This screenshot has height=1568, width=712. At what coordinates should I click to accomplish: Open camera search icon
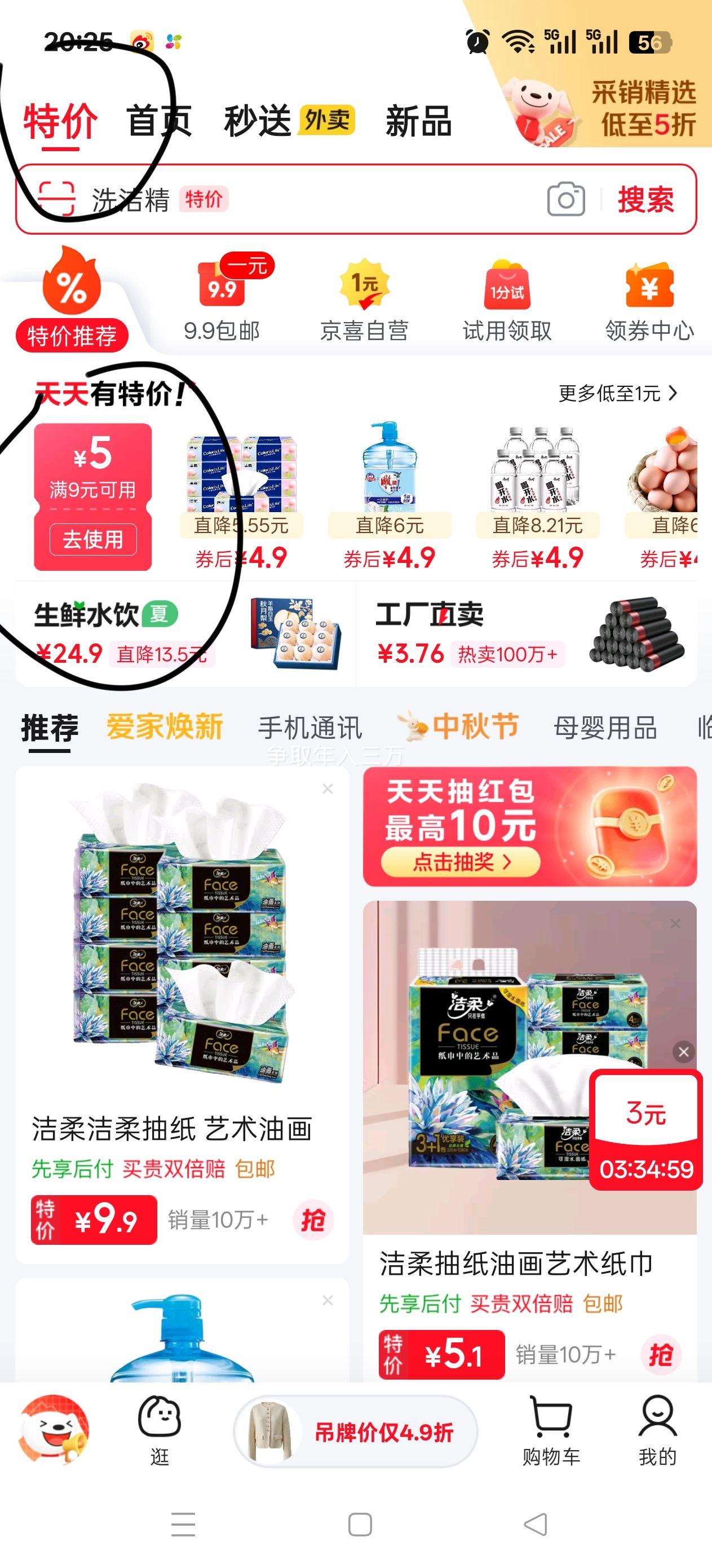(x=566, y=199)
